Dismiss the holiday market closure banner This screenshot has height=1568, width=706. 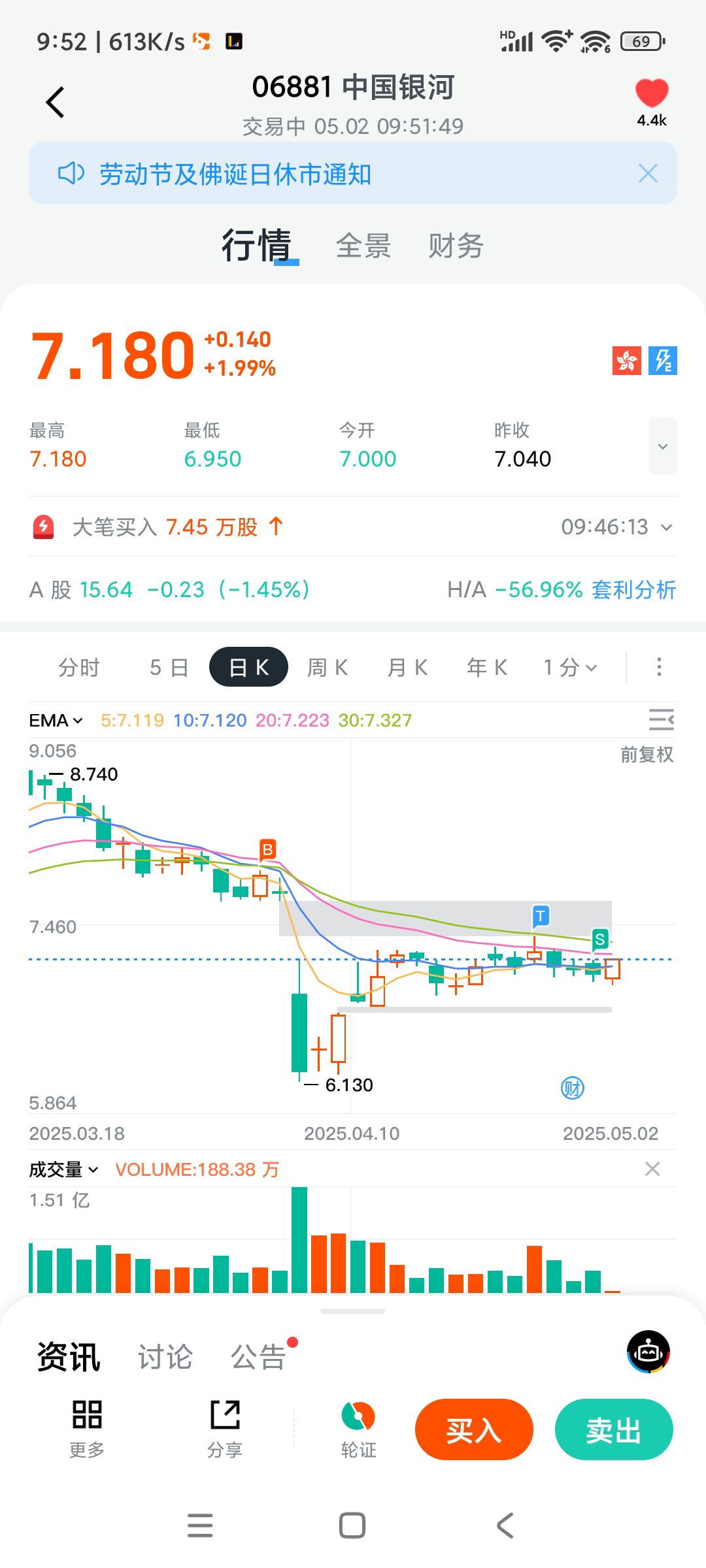click(x=648, y=174)
